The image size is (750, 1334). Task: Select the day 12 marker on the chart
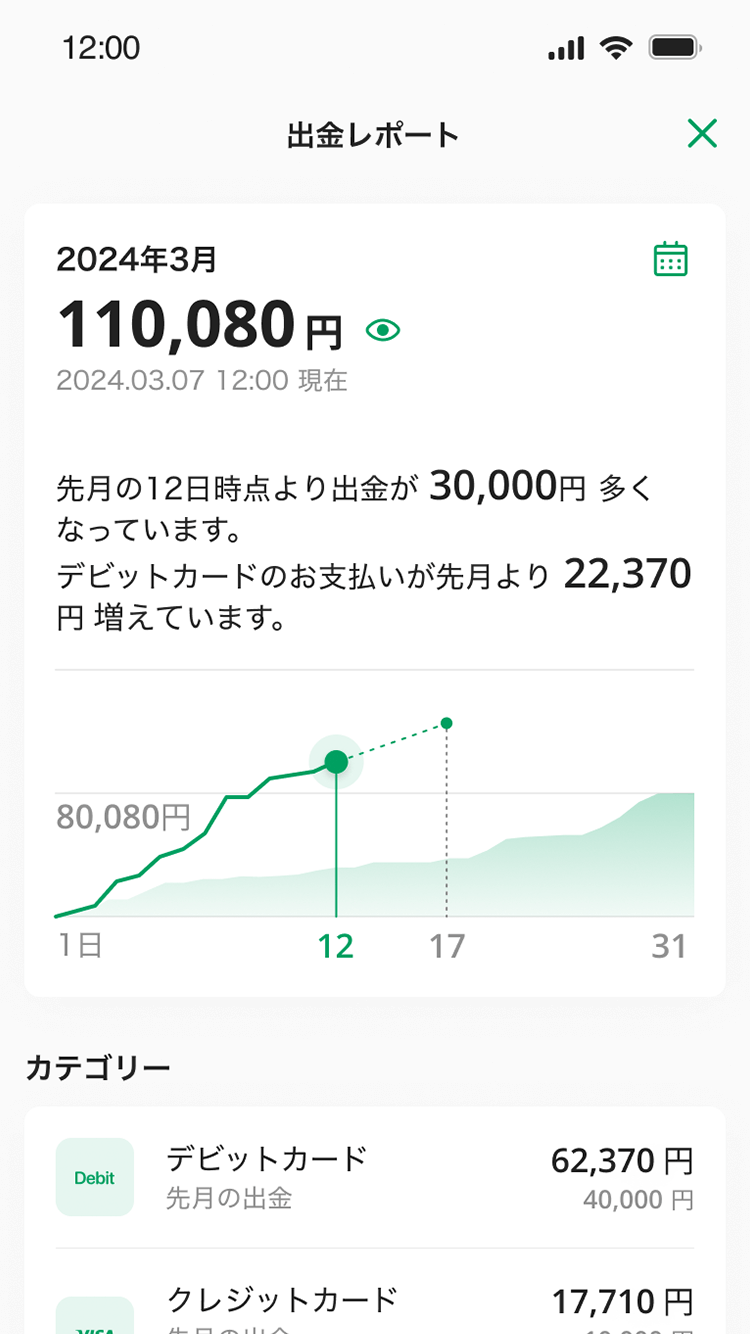click(336, 762)
